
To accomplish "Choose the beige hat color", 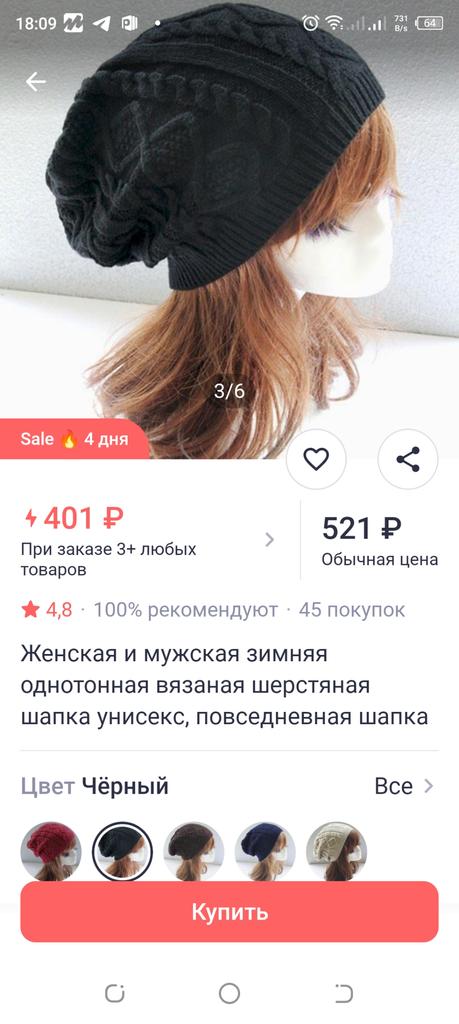I will pyautogui.click(x=336, y=852).
